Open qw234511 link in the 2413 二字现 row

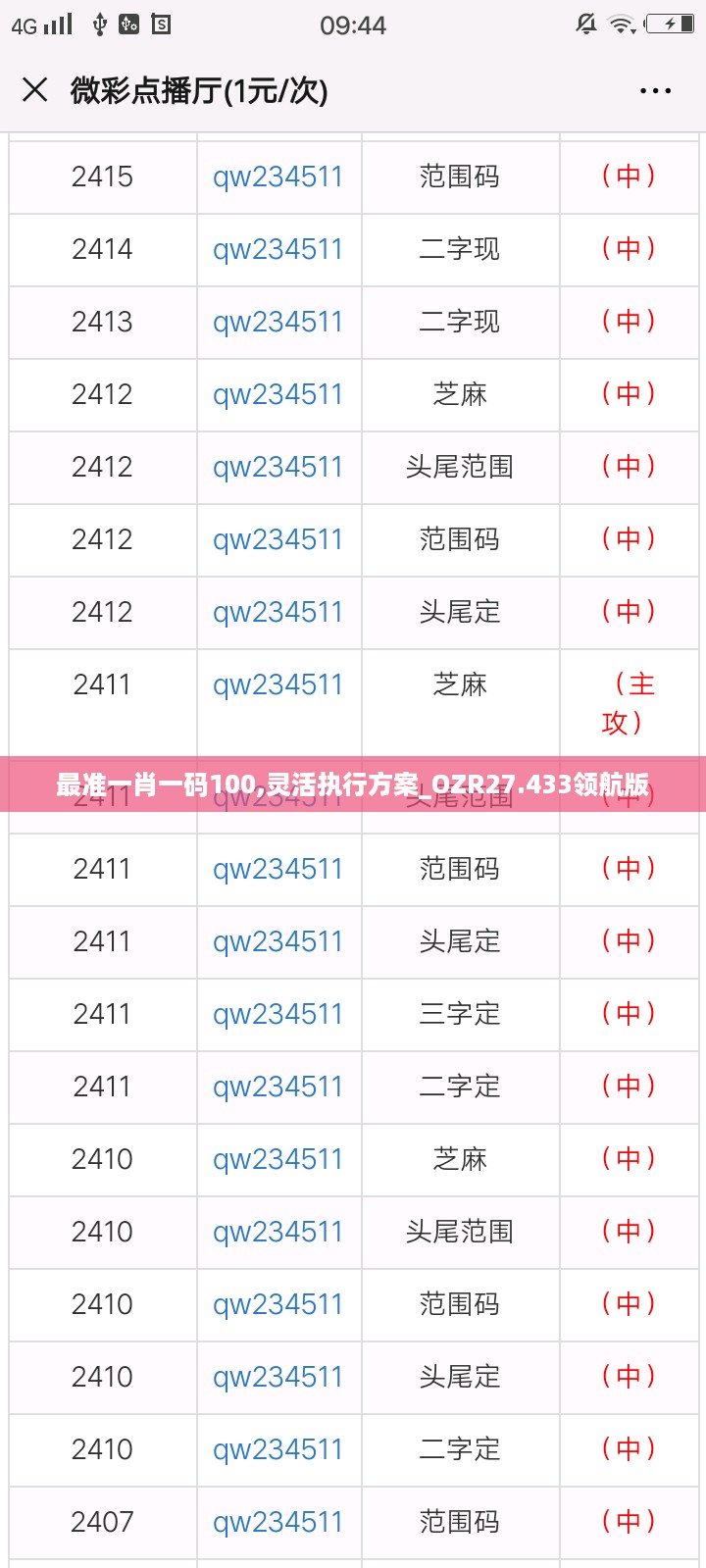tap(277, 322)
